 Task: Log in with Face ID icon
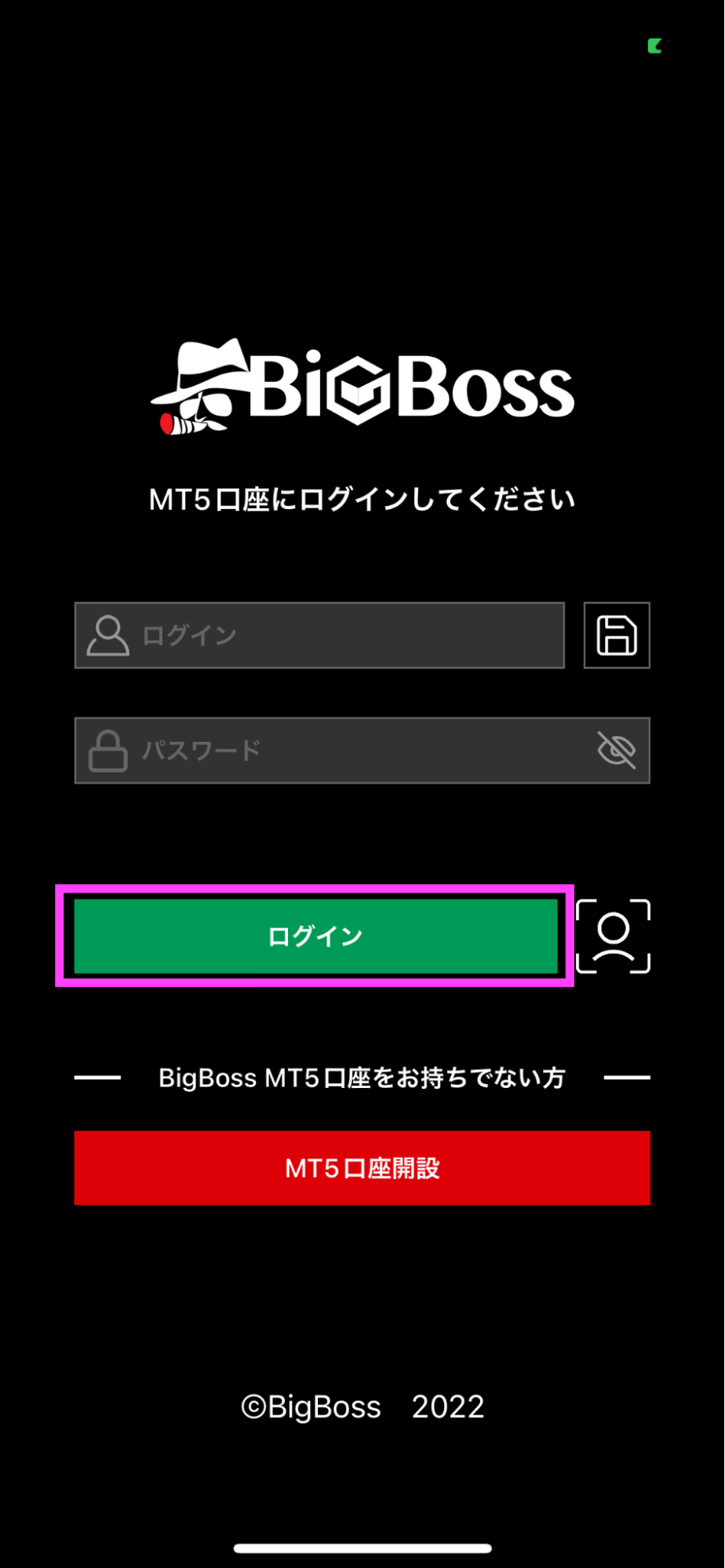click(x=614, y=937)
